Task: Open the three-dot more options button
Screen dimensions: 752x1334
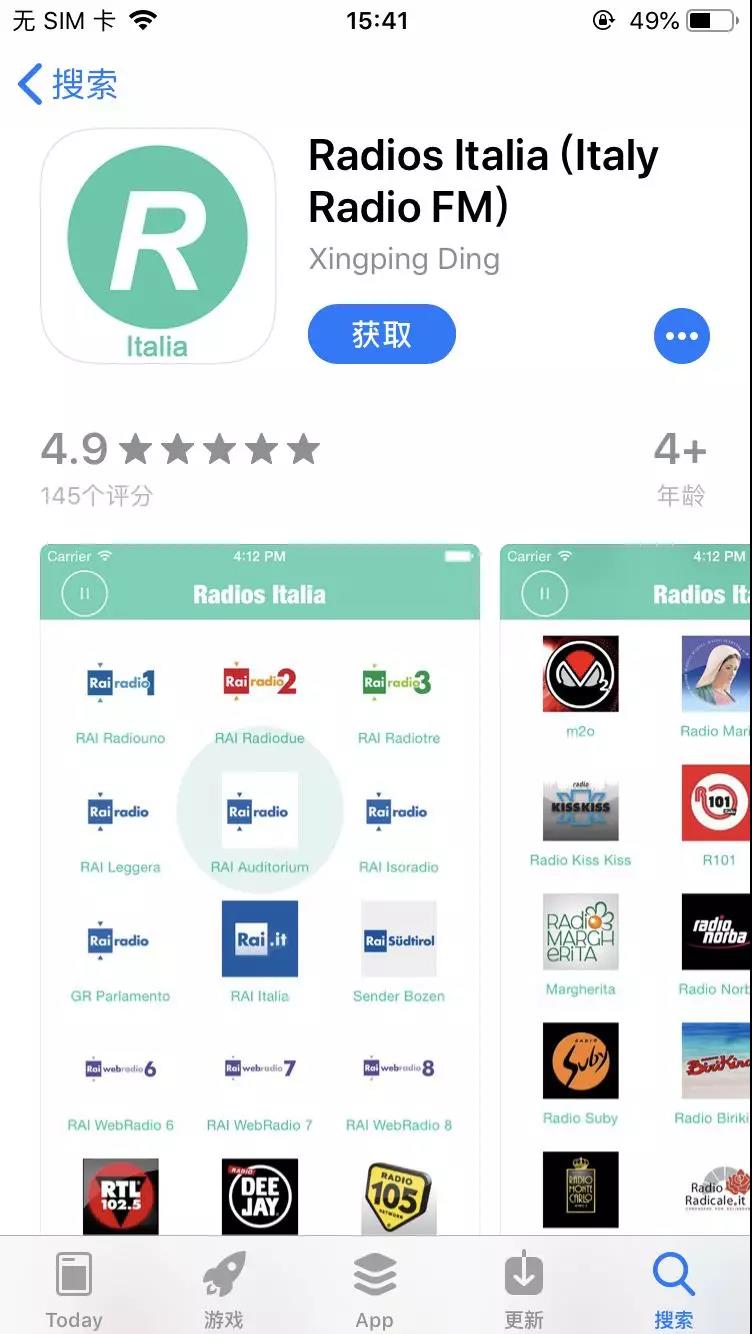Action: coord(681,336)
